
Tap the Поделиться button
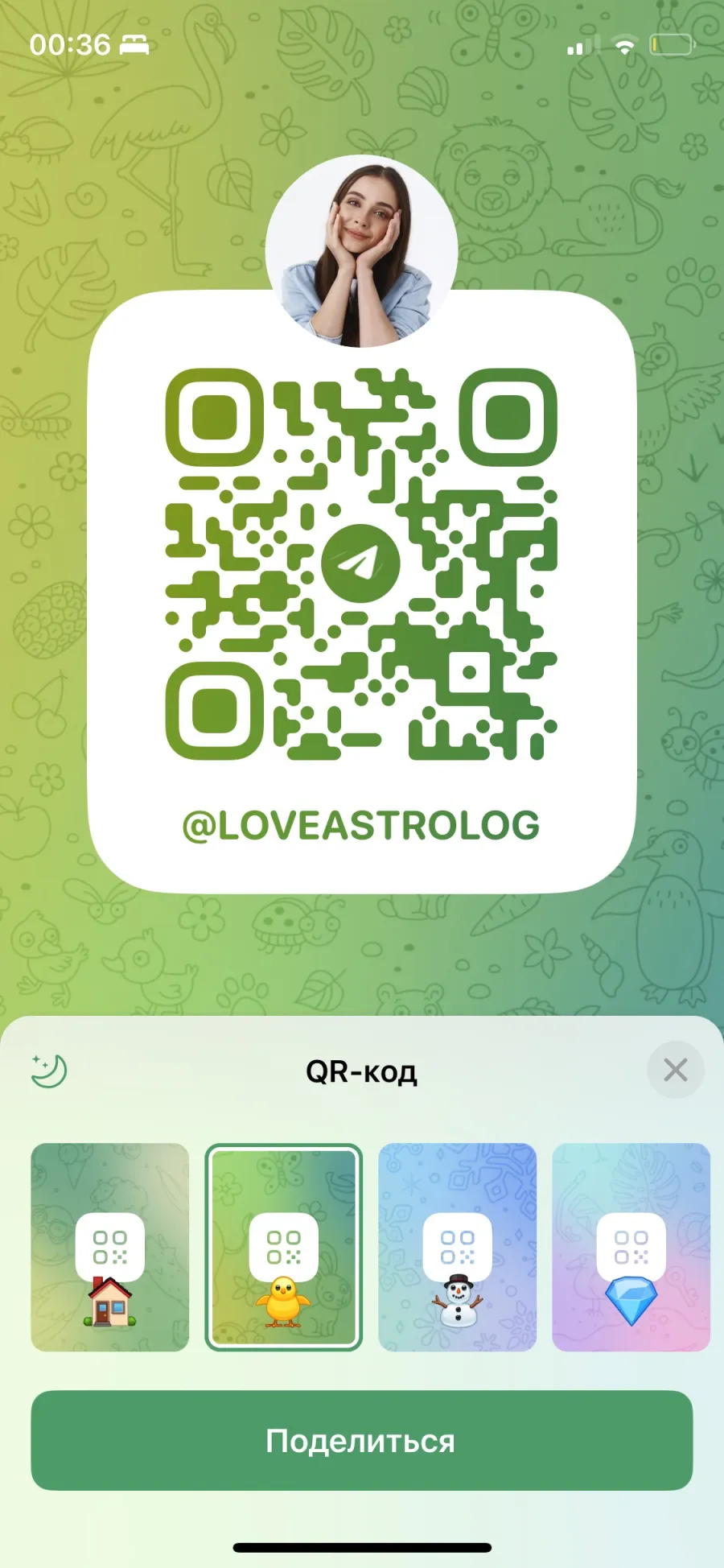click(x=362, y=1441)
